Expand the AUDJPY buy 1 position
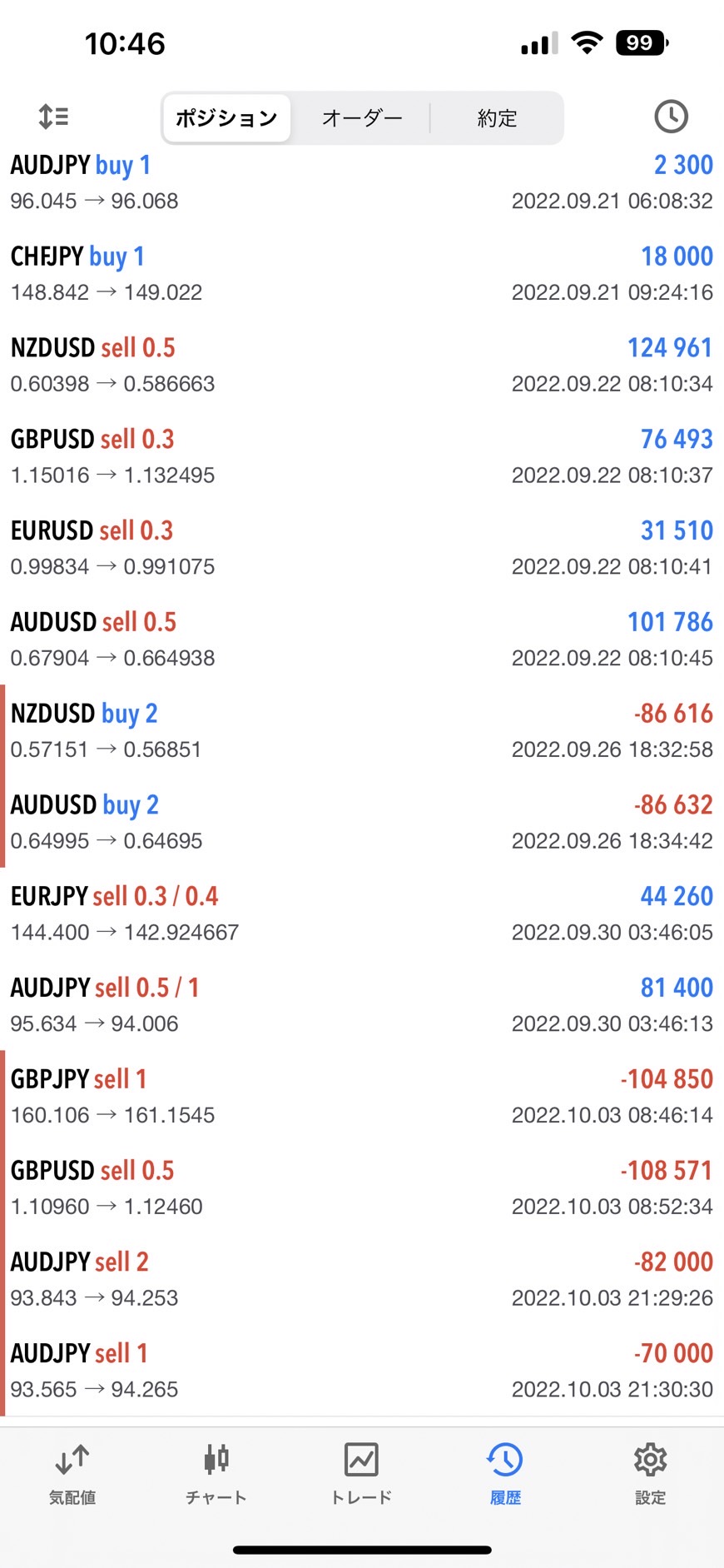Image resolution: width=724 pixels, height=1568 pixels. [x=361, y=182]
